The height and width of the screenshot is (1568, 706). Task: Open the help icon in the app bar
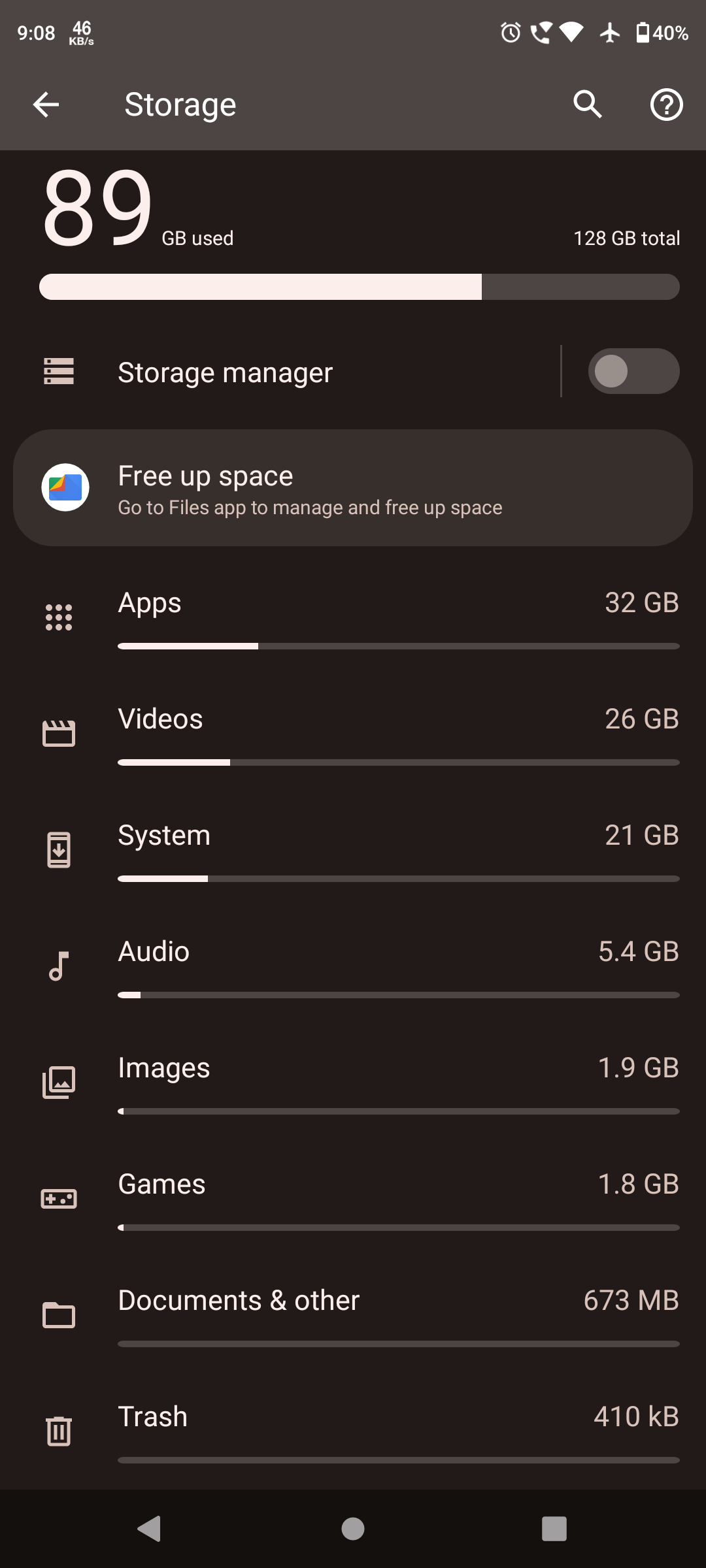tap(666, 105)
